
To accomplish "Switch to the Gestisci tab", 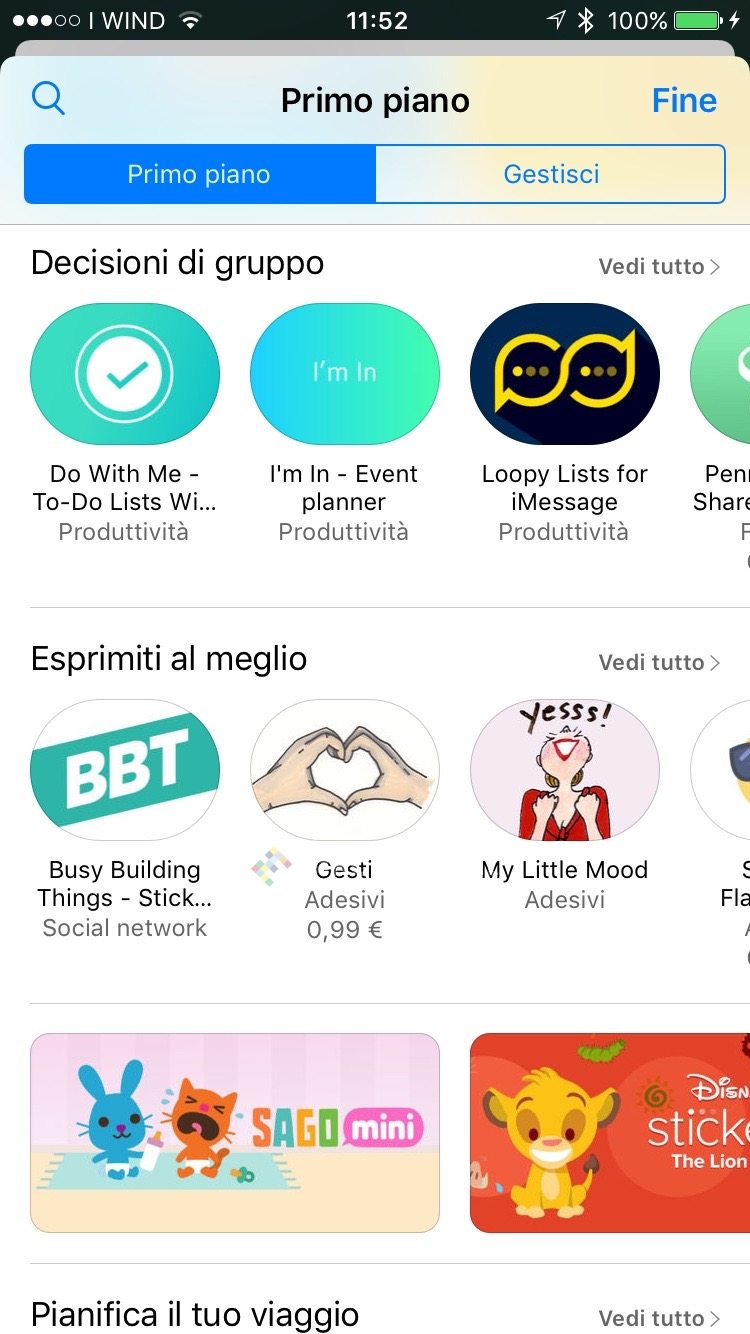I will click(550, 174).
